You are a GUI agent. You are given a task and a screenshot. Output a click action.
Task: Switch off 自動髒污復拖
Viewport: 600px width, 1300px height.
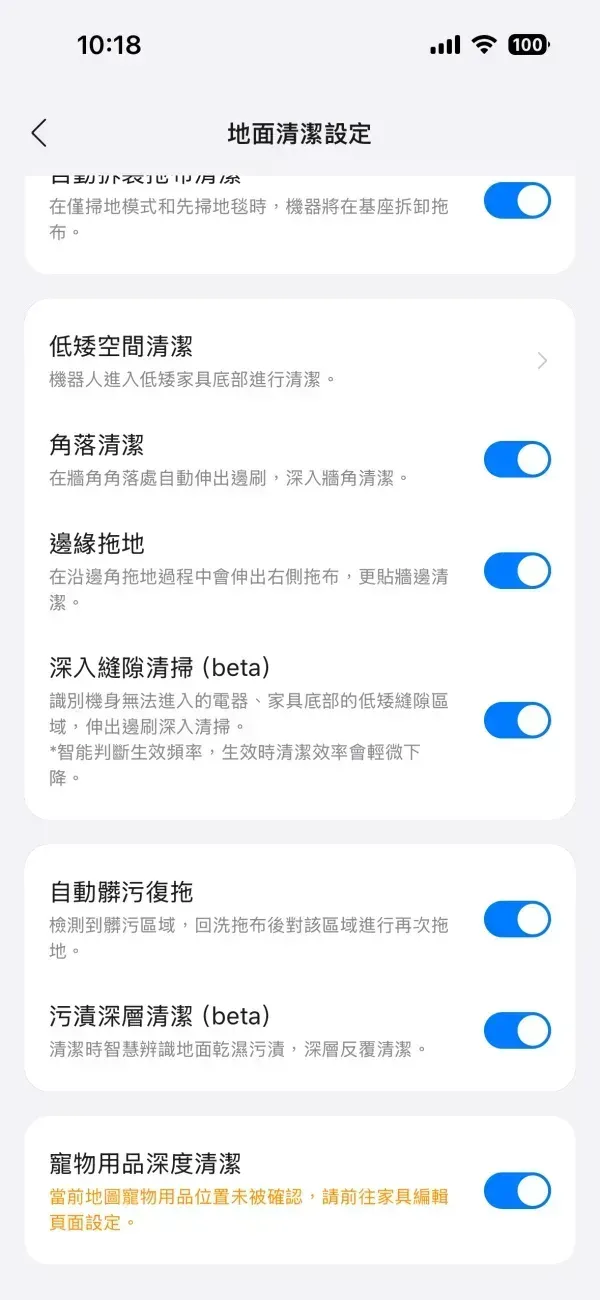point(517,919)
